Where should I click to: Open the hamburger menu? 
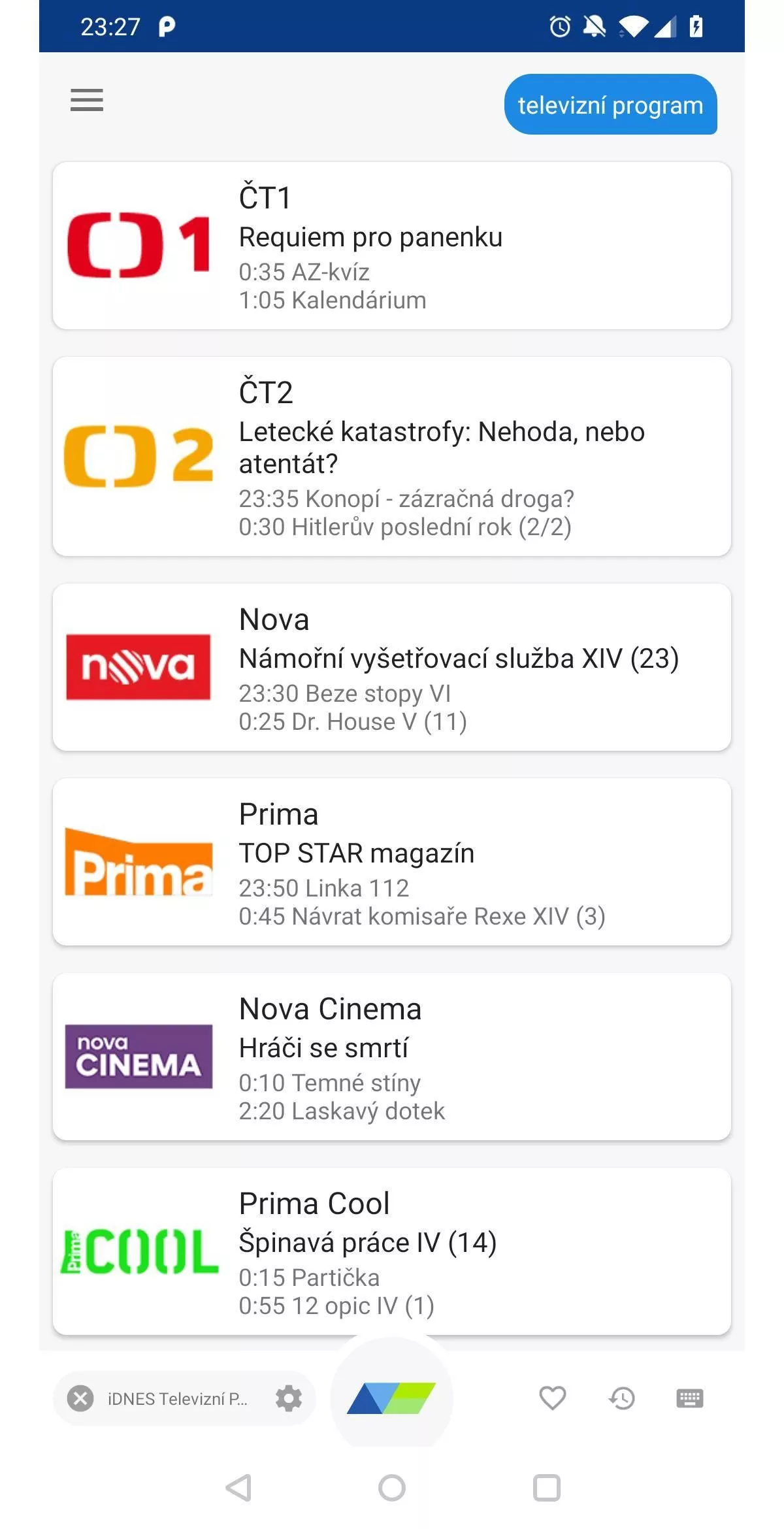tap(87, 100)
